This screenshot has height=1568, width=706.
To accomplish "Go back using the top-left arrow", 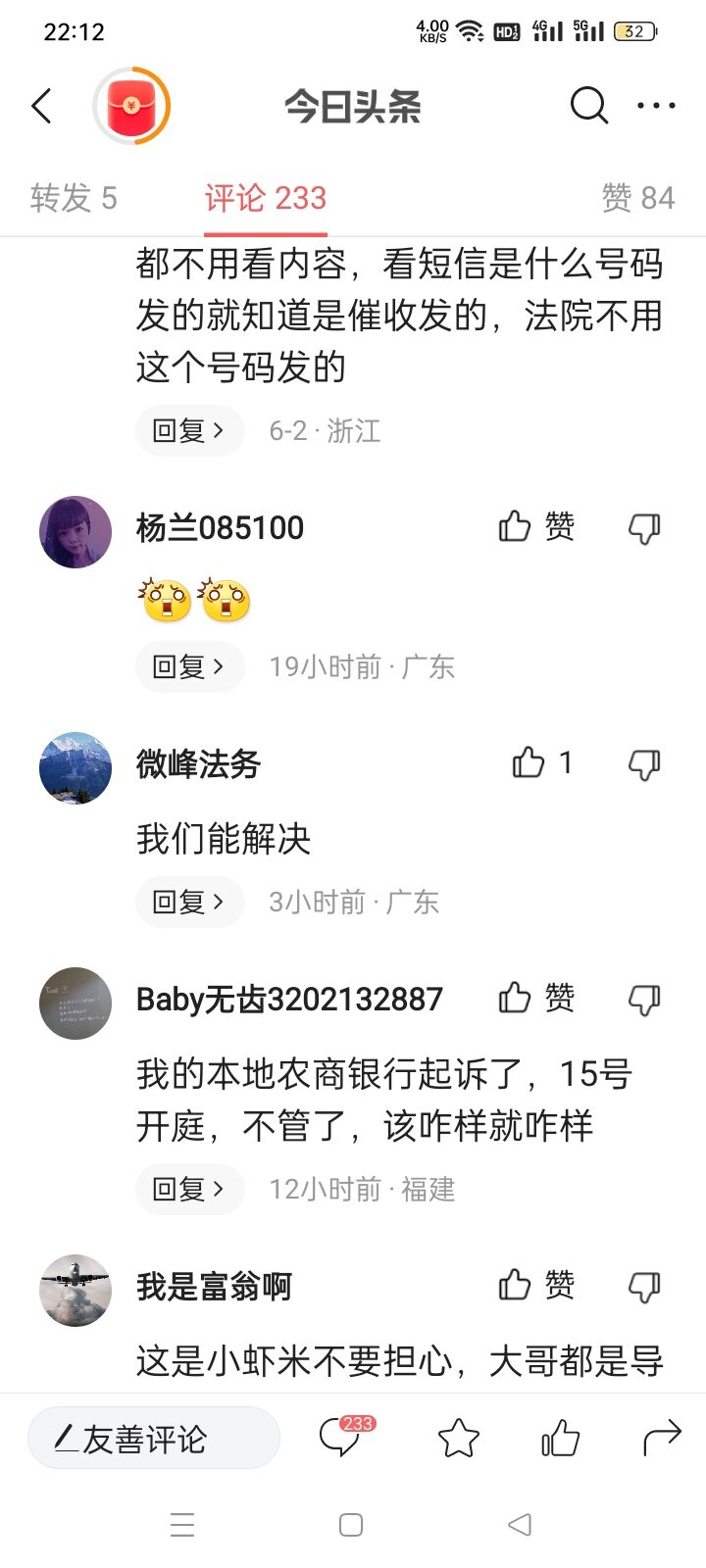I will (x=41, y=106).
